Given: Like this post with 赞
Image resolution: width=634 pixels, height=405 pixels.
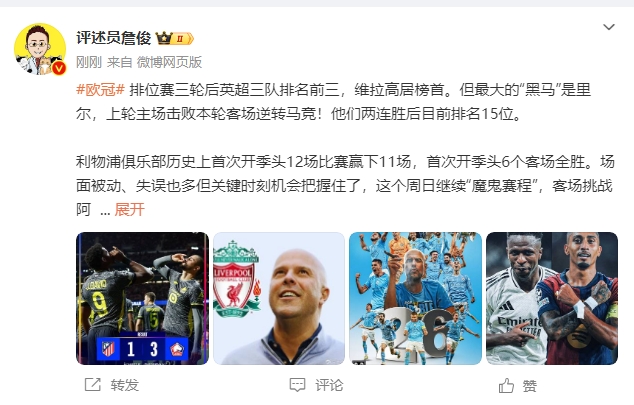Looking at the screenshot, I should click(518, 385).
